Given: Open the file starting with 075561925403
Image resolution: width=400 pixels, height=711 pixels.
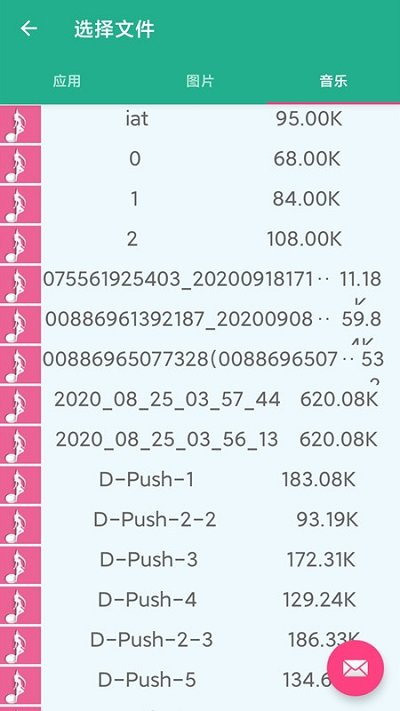Looking at the screenshot, I should pos(200,284).
